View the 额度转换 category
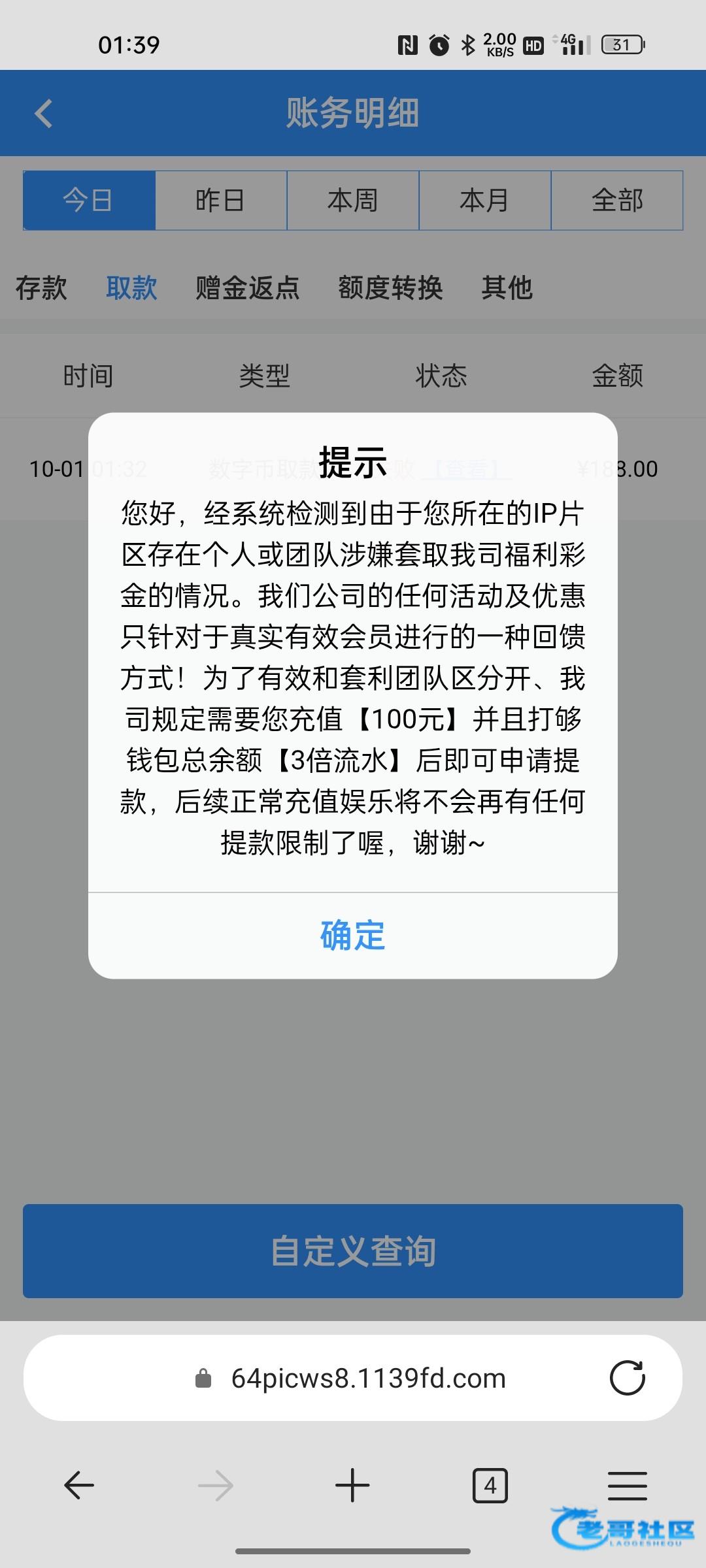 click(390, 287)
